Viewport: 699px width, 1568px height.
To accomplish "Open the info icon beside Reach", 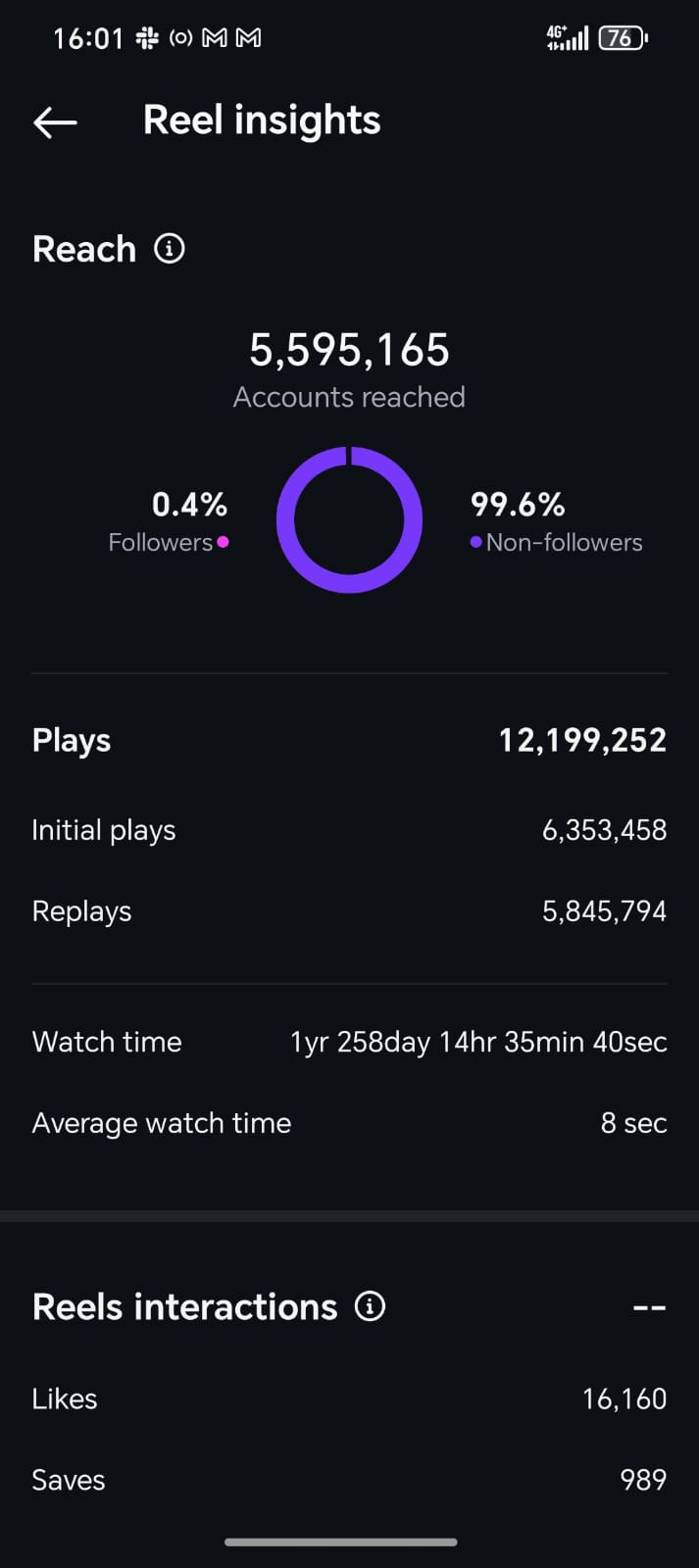I will (x=170, y=249).
